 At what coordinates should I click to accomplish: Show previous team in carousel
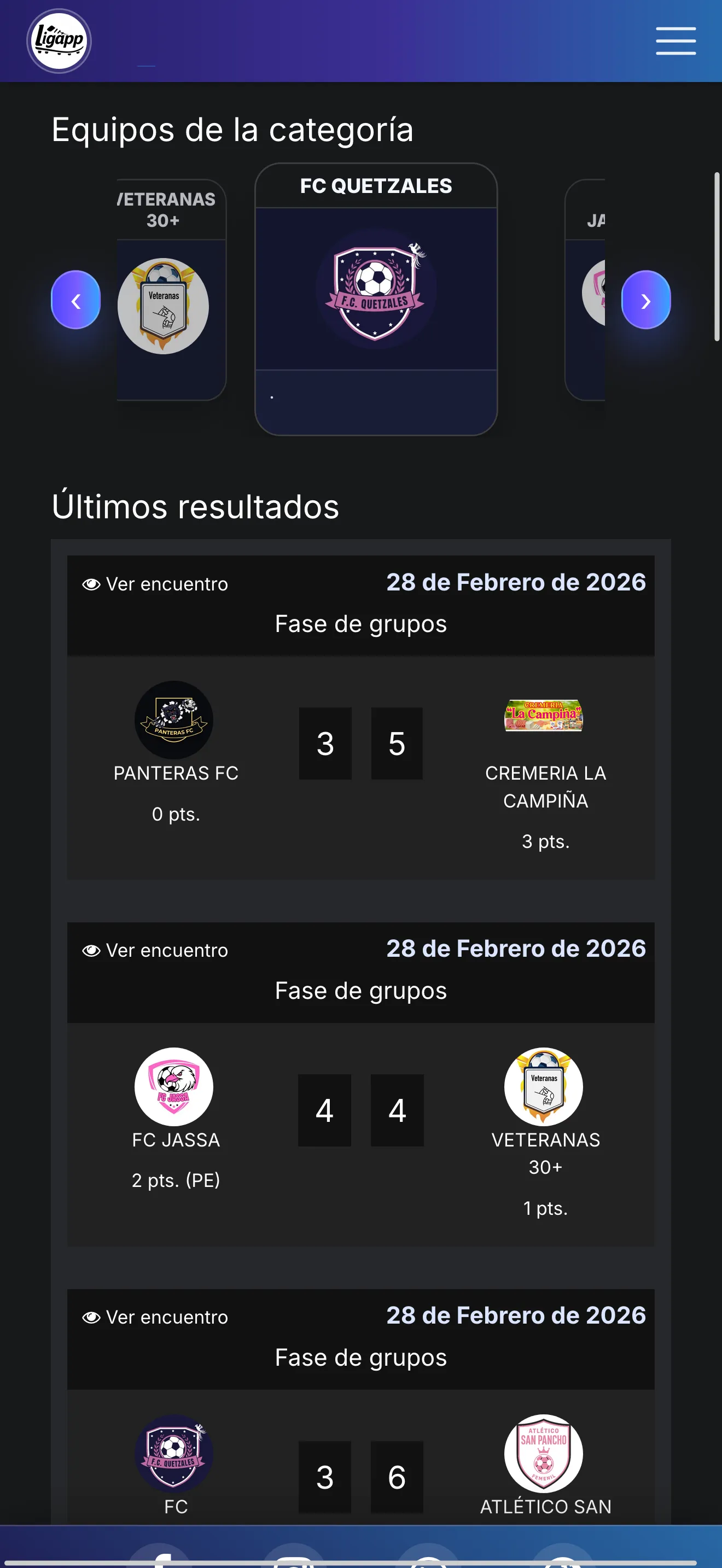point(75,300)
